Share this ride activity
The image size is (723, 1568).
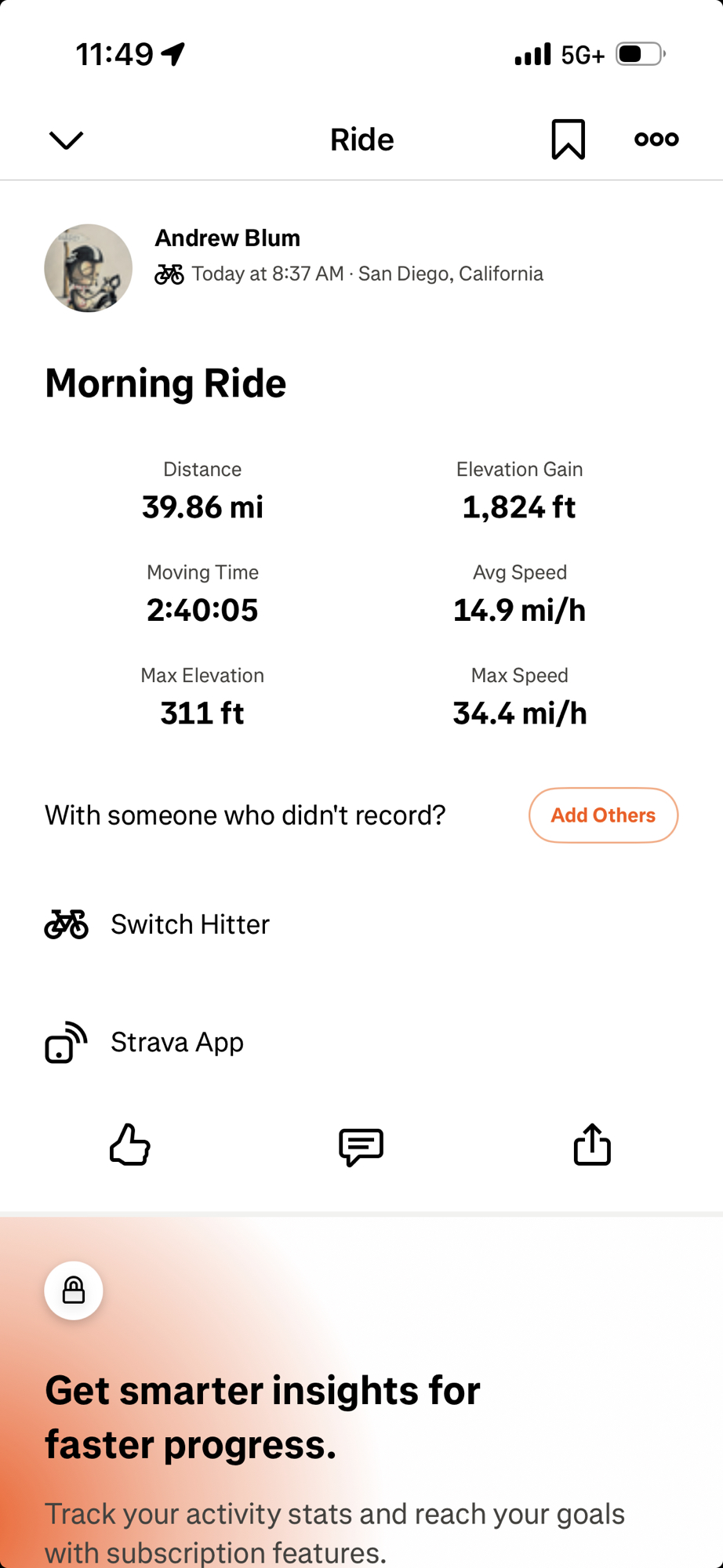tap(592, 1145)
